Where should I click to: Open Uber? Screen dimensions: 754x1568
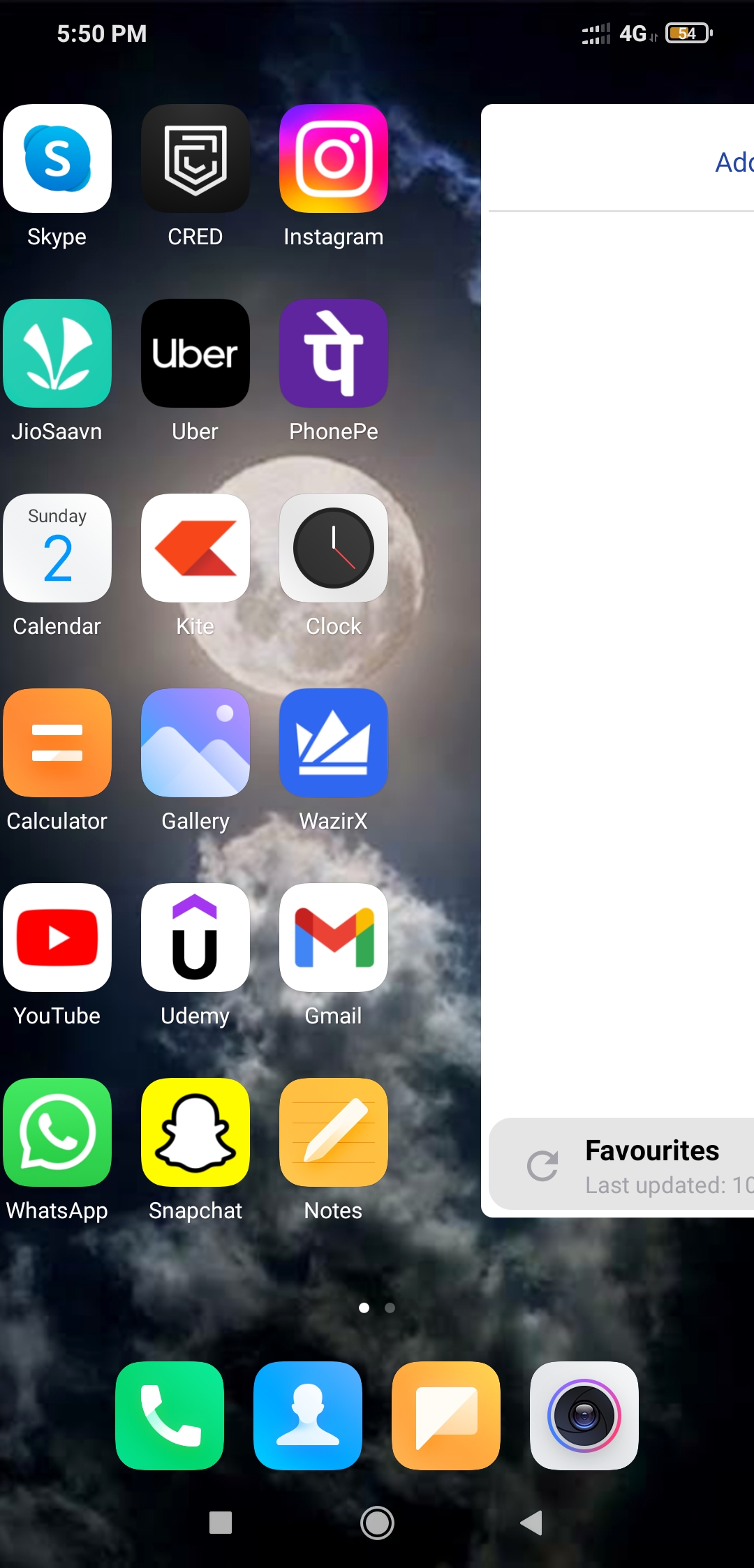click(x=195, y=354)
